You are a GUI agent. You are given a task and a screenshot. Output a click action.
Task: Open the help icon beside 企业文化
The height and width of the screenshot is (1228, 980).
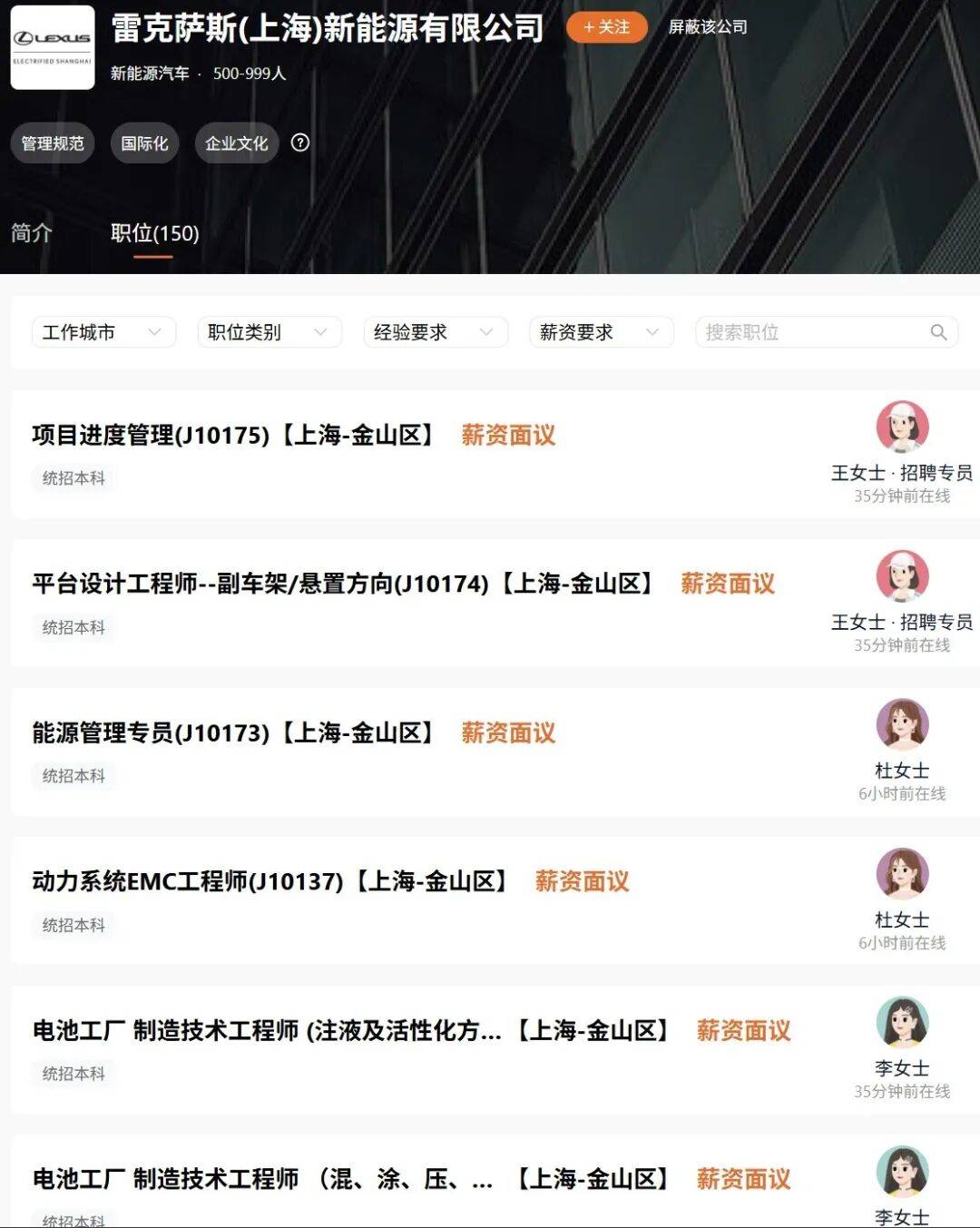(300, 142)
